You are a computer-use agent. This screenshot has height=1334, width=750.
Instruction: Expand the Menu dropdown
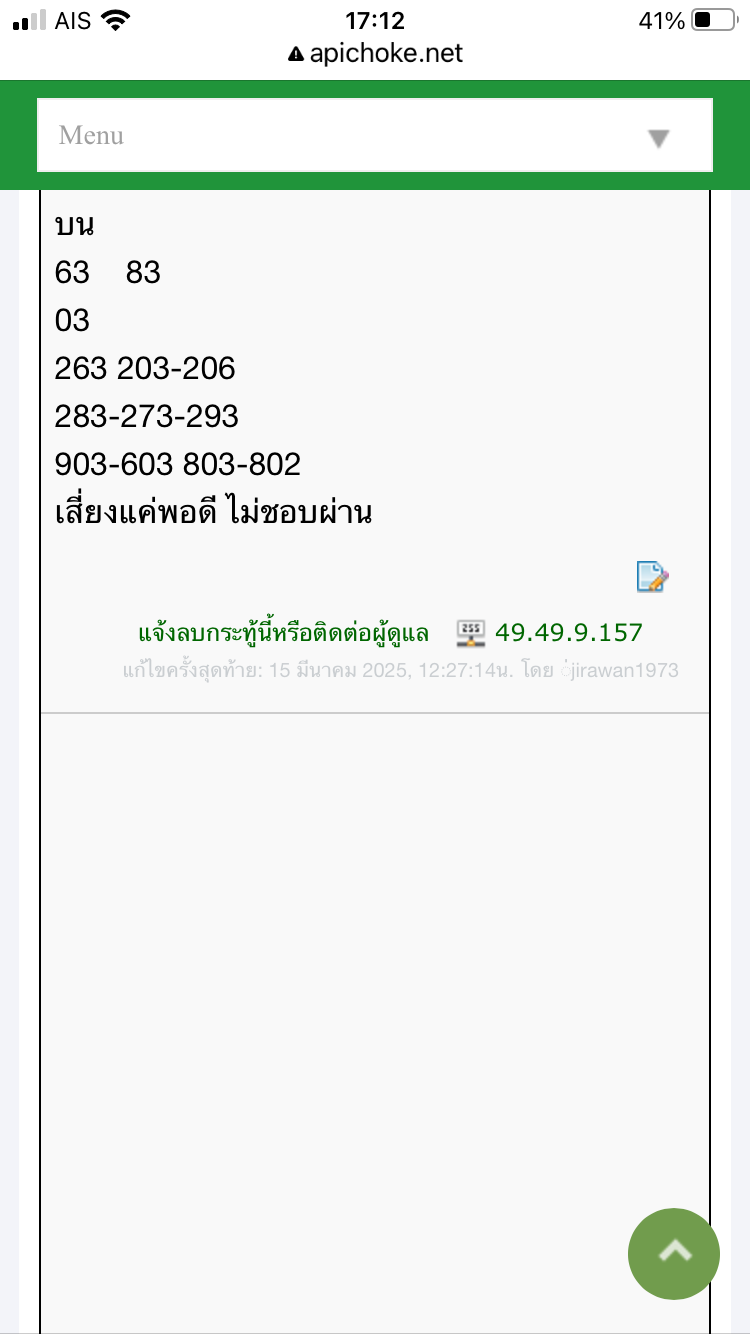375,135
